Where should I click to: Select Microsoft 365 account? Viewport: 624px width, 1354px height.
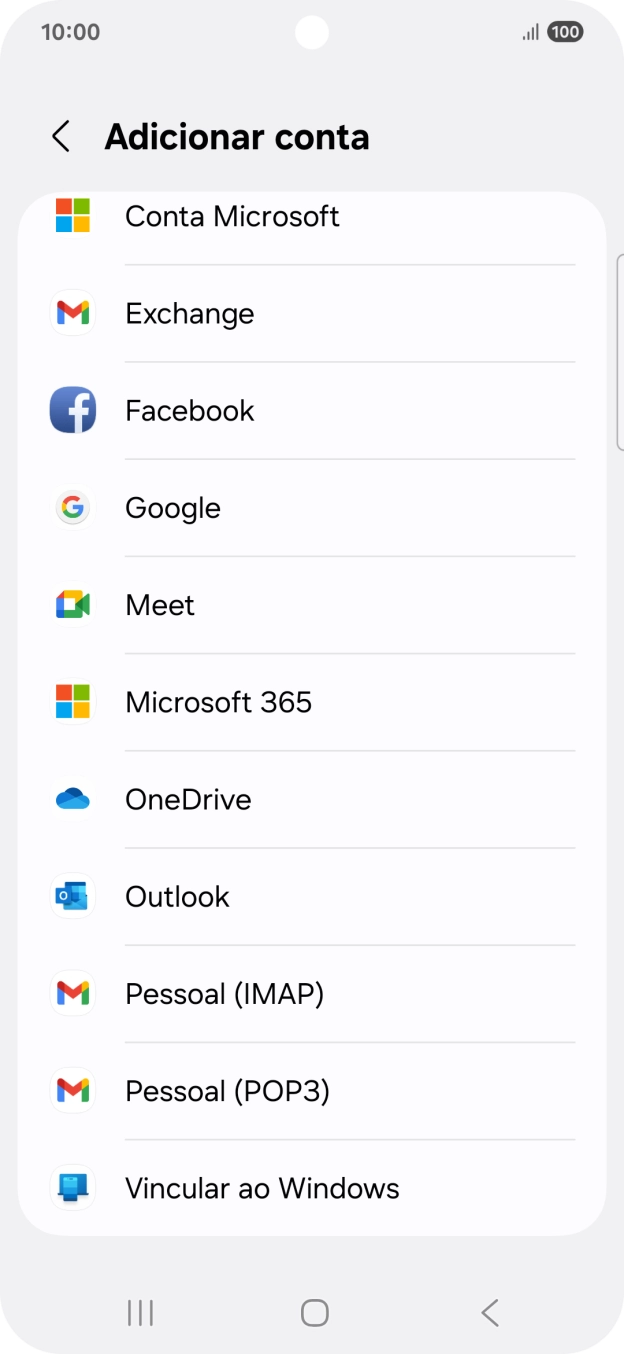[218, 702]
